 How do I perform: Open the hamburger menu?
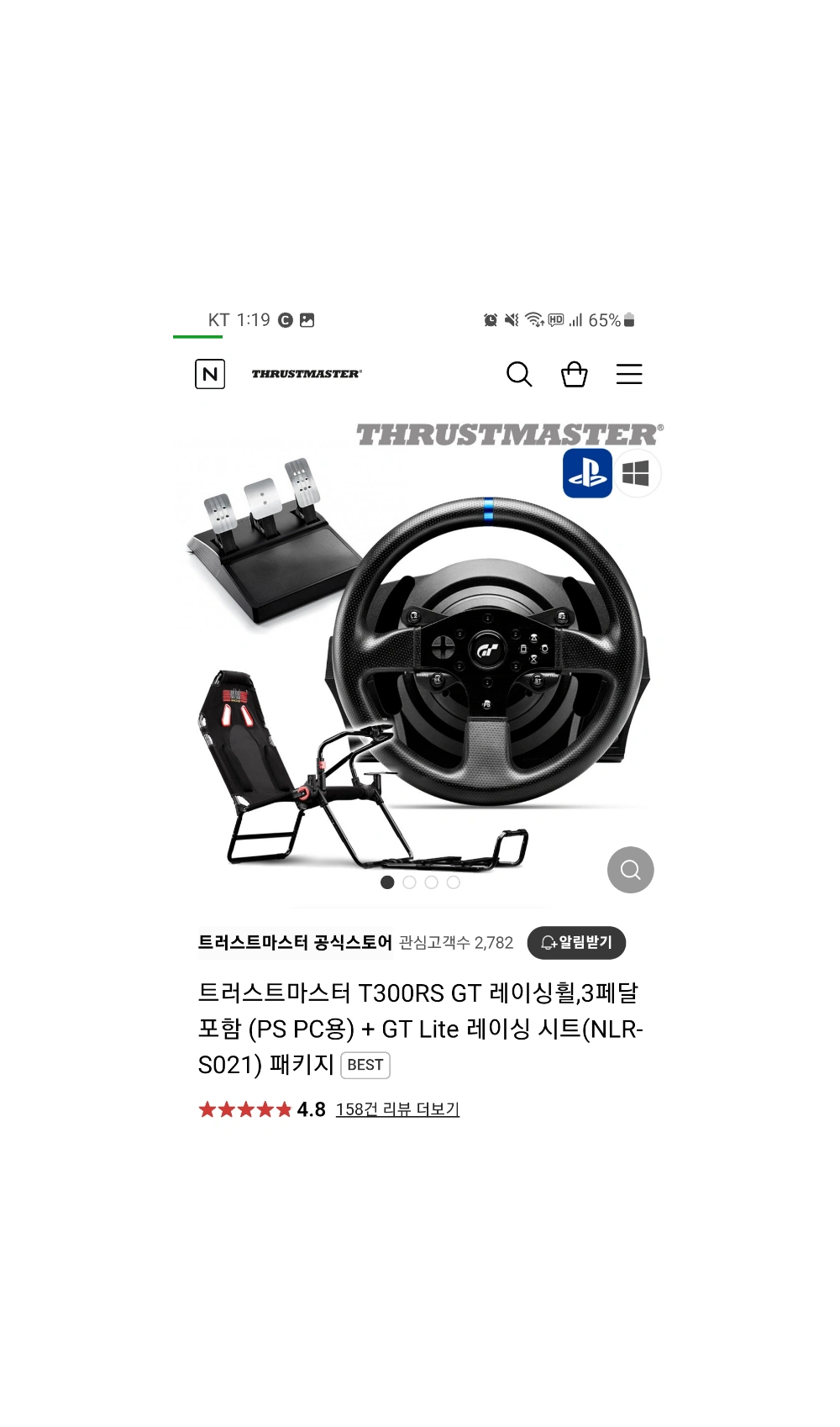tap(629, 374)
